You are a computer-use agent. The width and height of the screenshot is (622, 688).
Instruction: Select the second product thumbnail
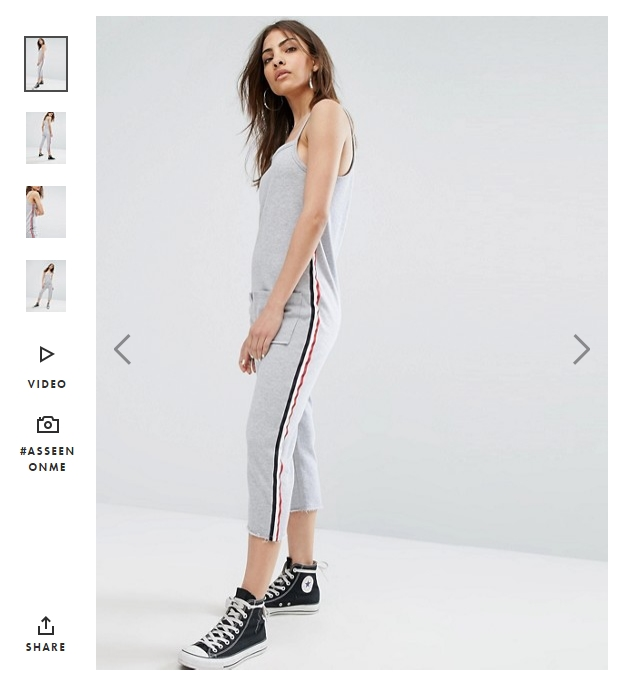click(46, 138)
